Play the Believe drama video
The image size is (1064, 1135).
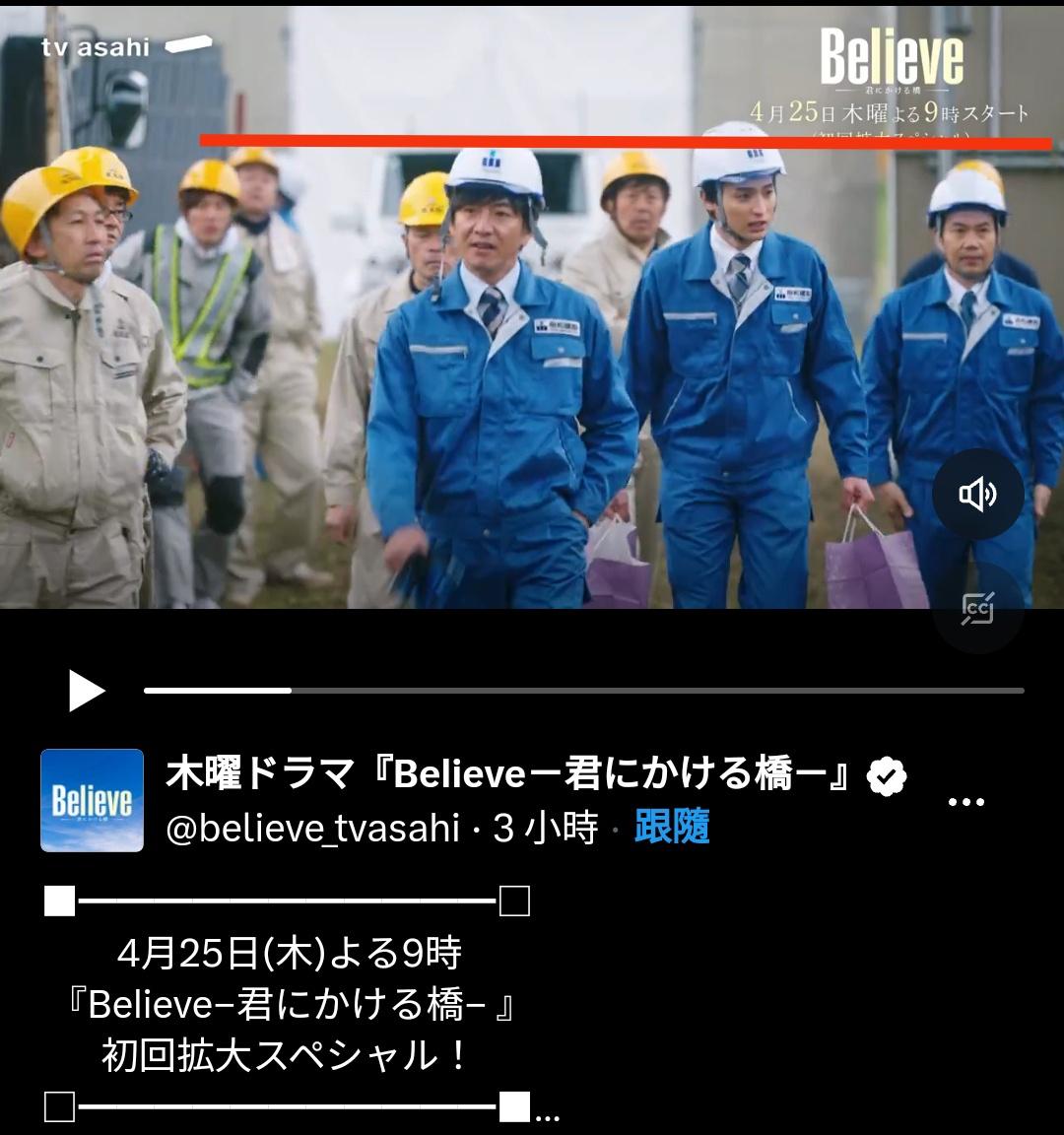[x=87, y=690]
